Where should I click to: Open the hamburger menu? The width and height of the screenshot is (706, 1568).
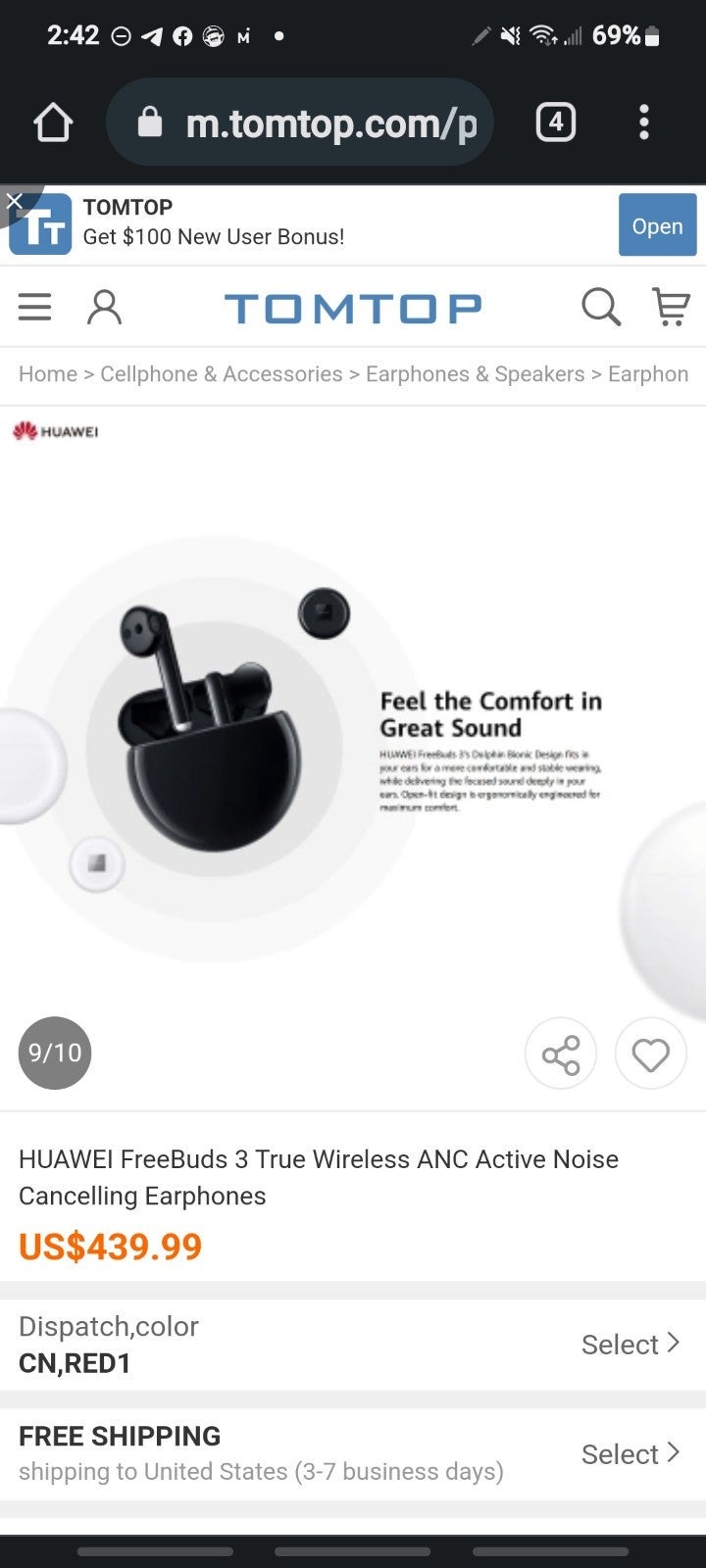tap(35, 307)
